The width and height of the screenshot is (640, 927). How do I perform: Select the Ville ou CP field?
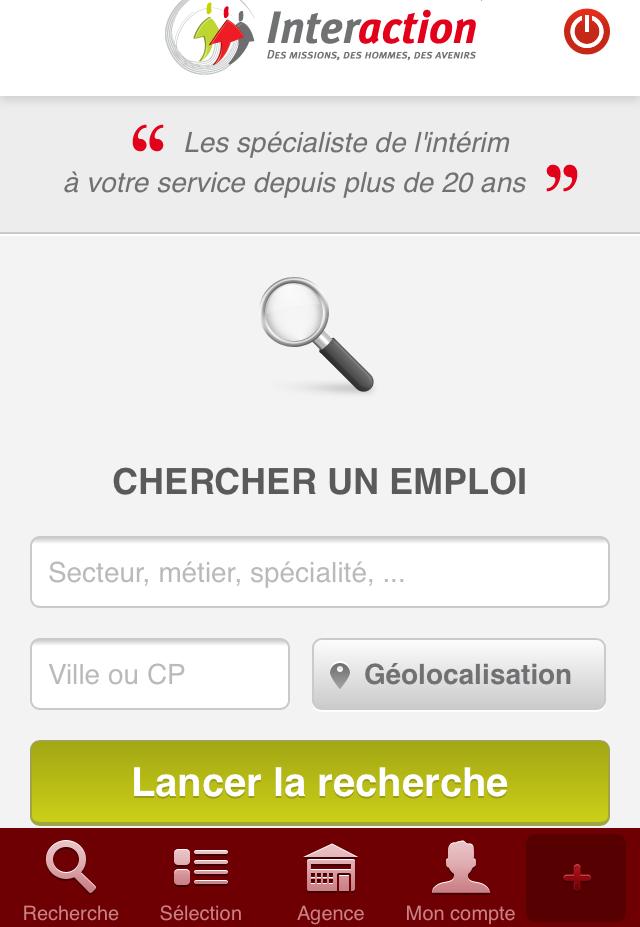[160, 674]
